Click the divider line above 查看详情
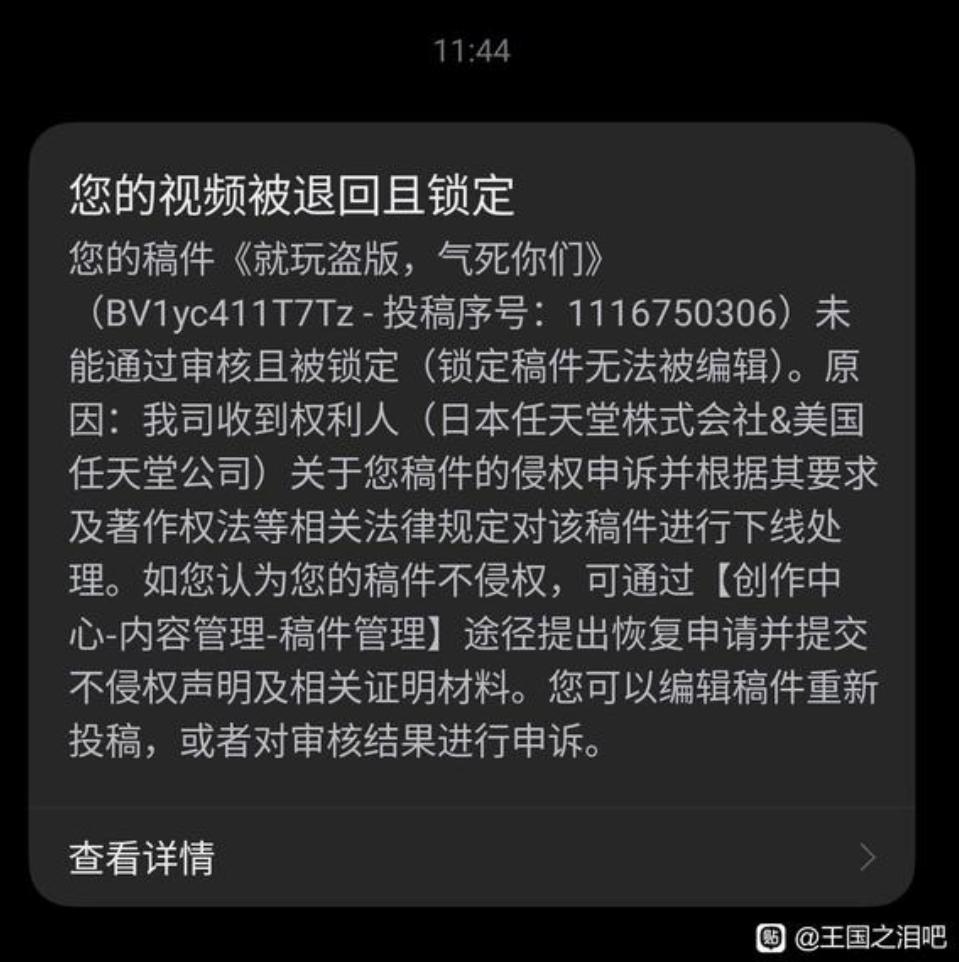 click(479, 804)
